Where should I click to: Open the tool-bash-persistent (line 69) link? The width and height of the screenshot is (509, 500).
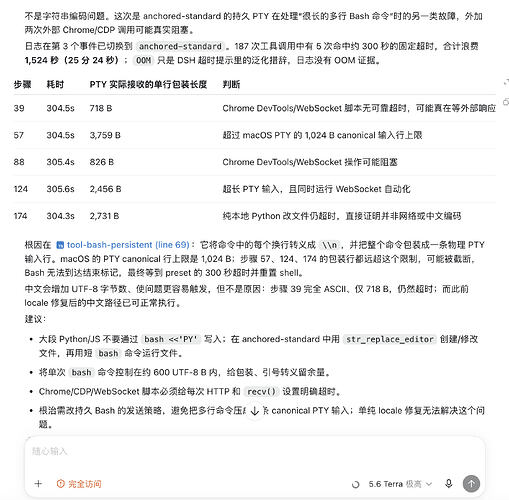click(x=123, y=245)
